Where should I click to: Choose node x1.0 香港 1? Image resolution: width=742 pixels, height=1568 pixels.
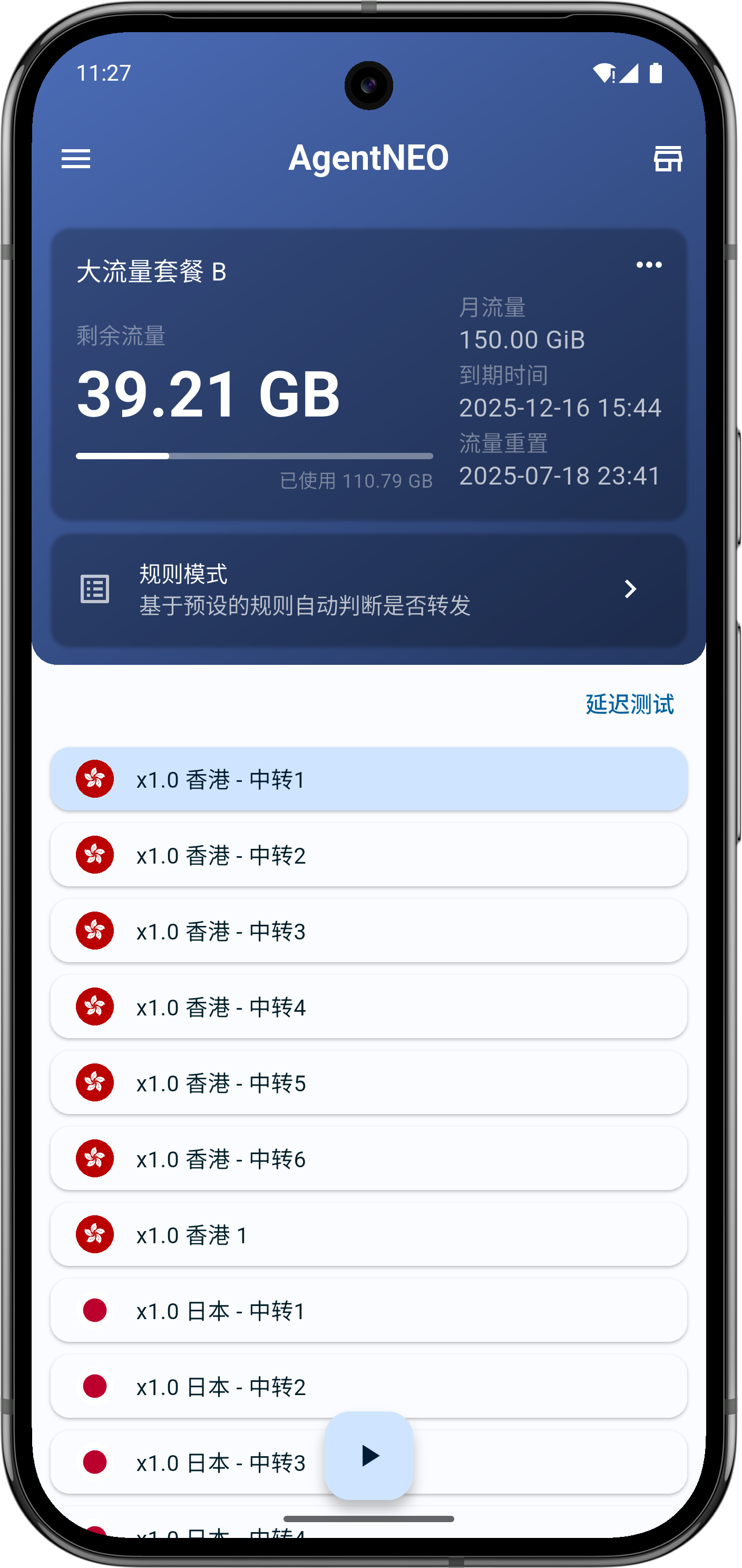click(x=368, y=1235)
